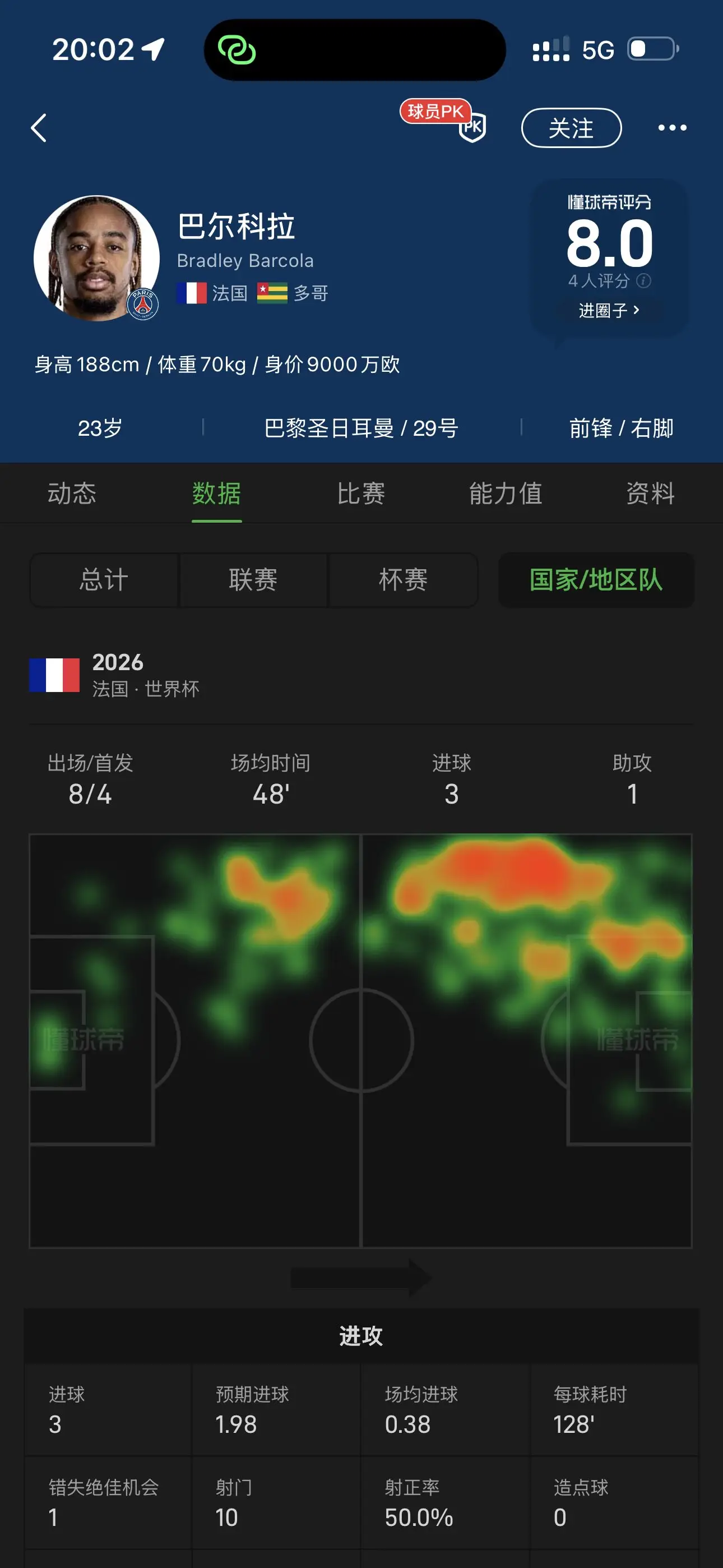This screenshot has width=723, height=1568.
Task: Switch to the 动态 tab
Action: point(72,493)
